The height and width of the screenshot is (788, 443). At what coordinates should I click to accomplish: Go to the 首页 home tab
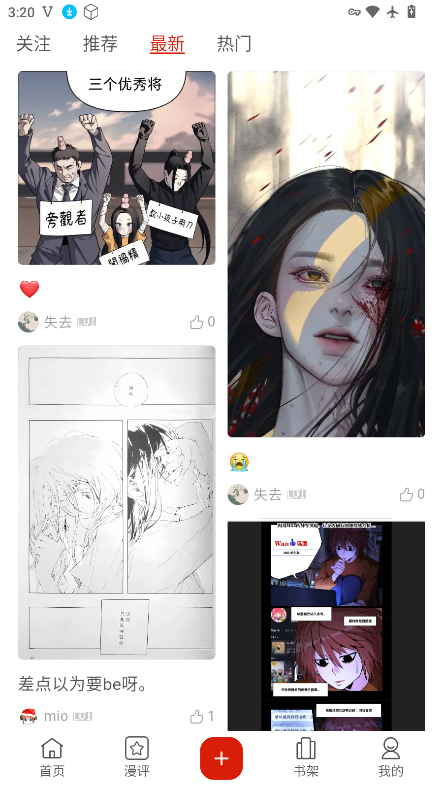coord(52,757)
